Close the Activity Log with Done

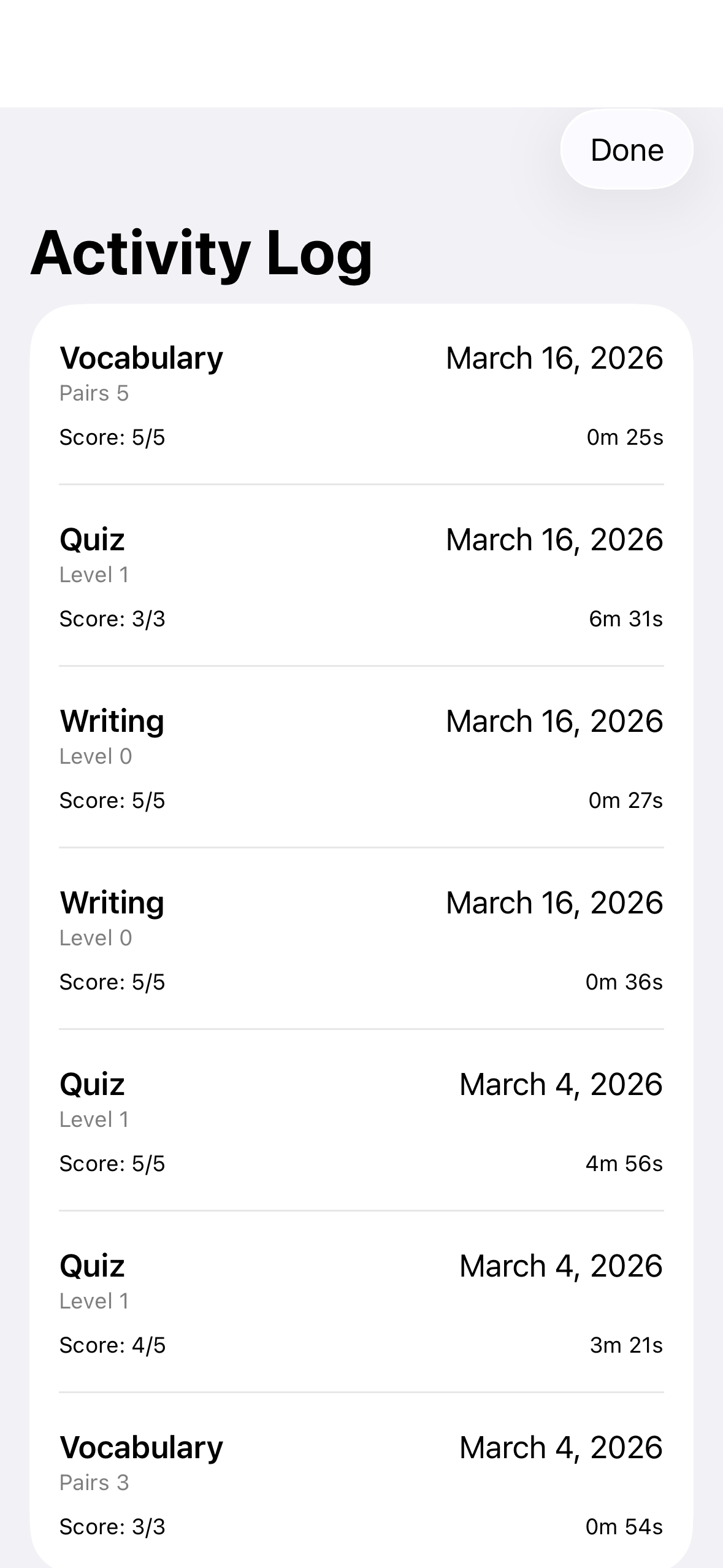pos(626,150)
